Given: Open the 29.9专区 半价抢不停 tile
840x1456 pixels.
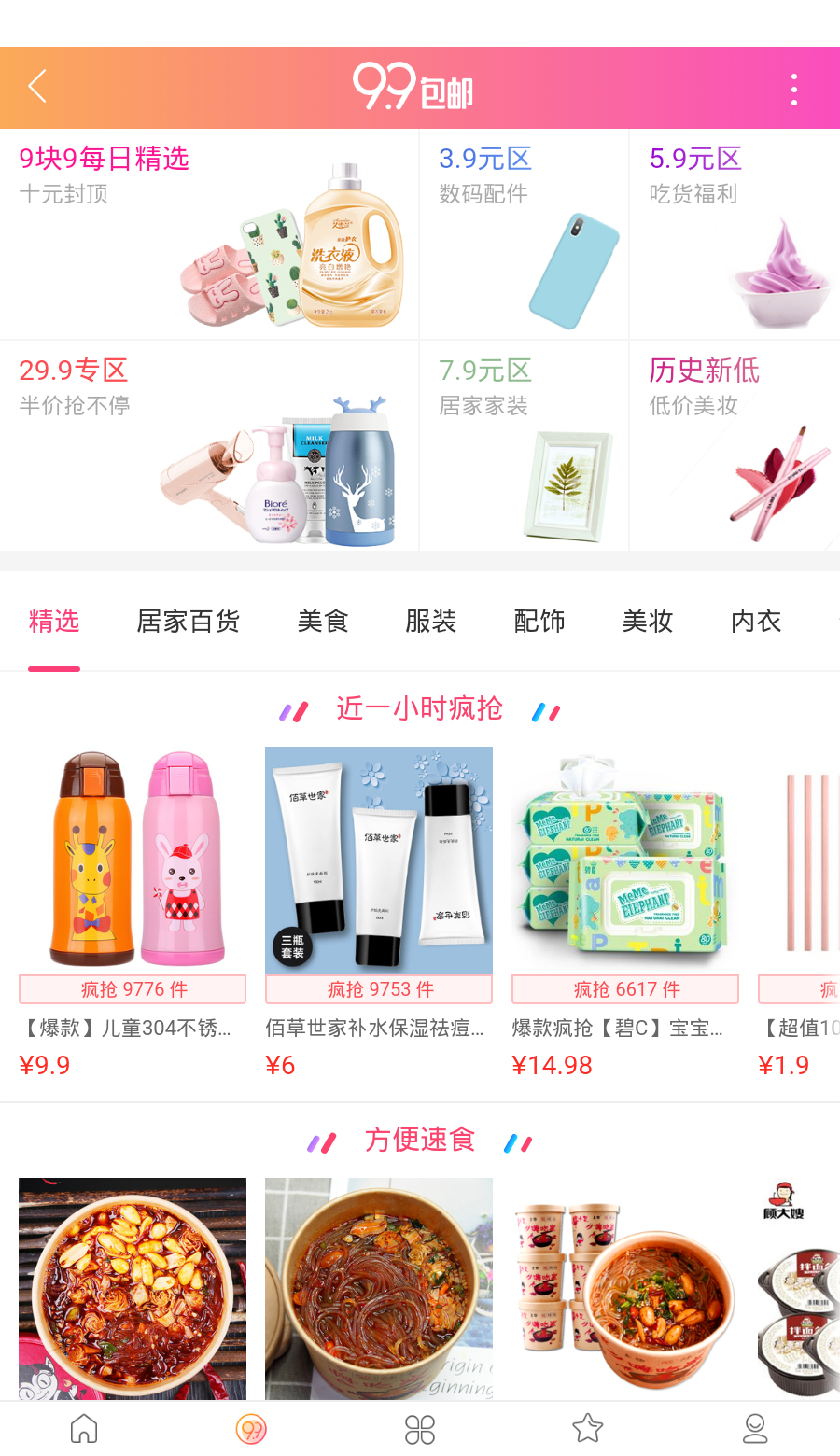Looking at the screenshot, I should 209,446.
